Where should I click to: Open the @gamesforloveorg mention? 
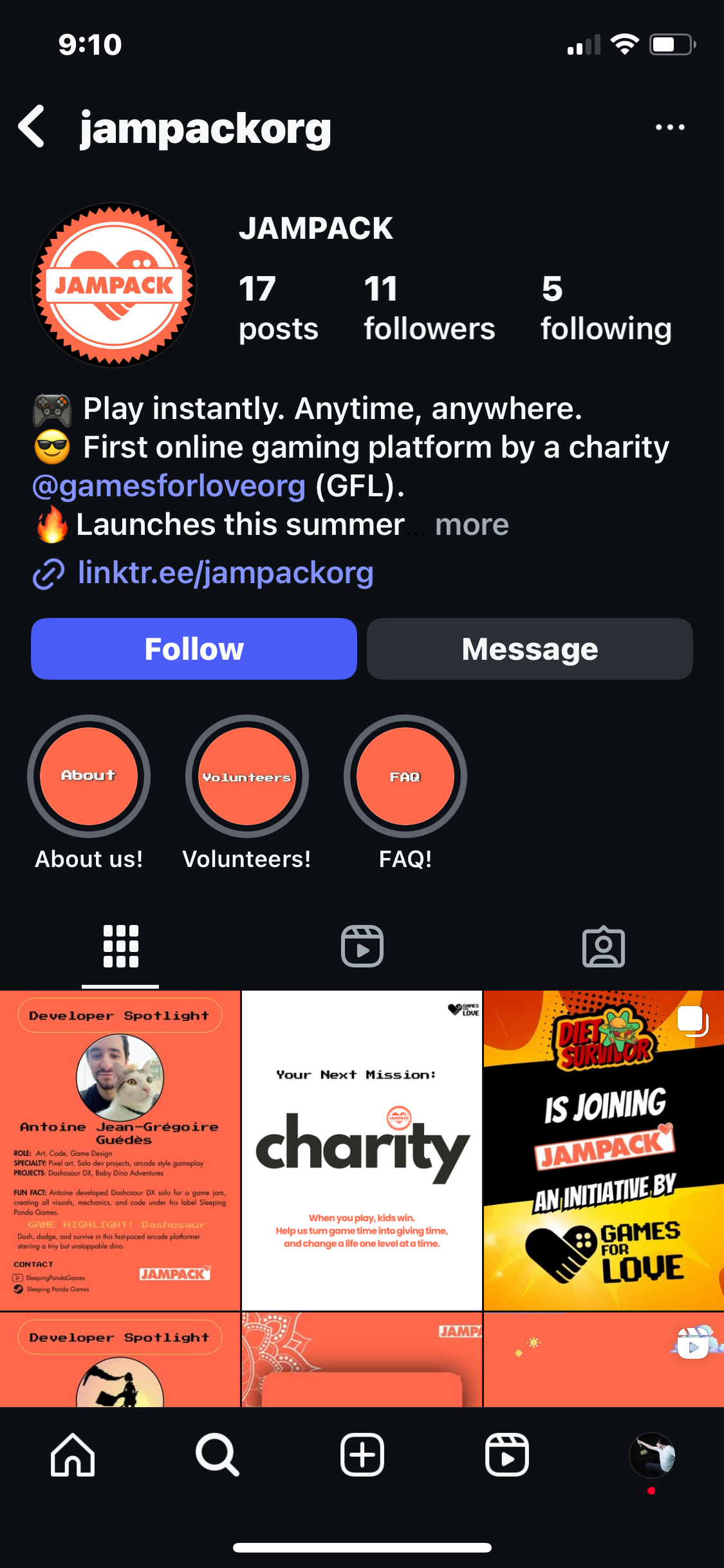pos(169,486)
